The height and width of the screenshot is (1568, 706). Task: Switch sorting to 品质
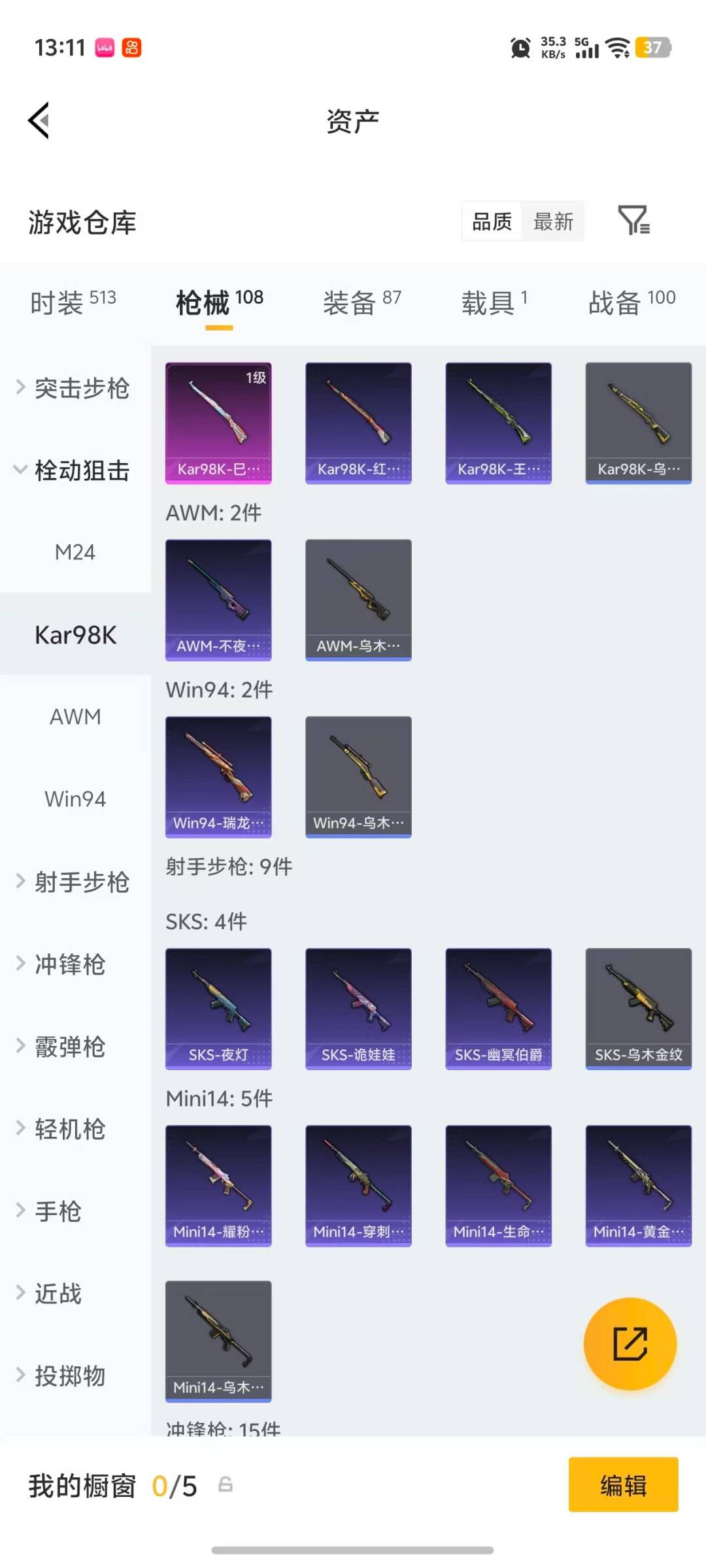pos(490,221)
